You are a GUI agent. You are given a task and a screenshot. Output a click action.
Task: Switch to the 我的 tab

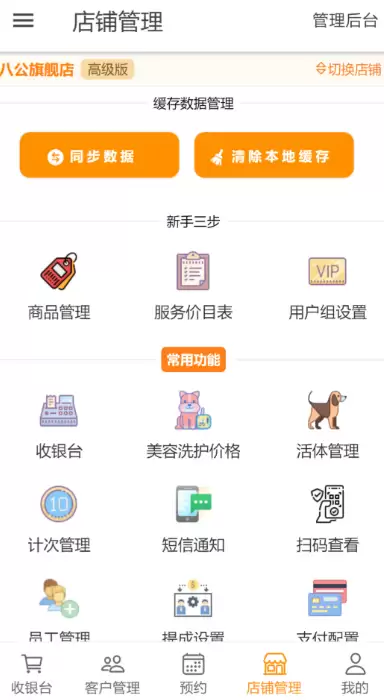pos(355,673)
